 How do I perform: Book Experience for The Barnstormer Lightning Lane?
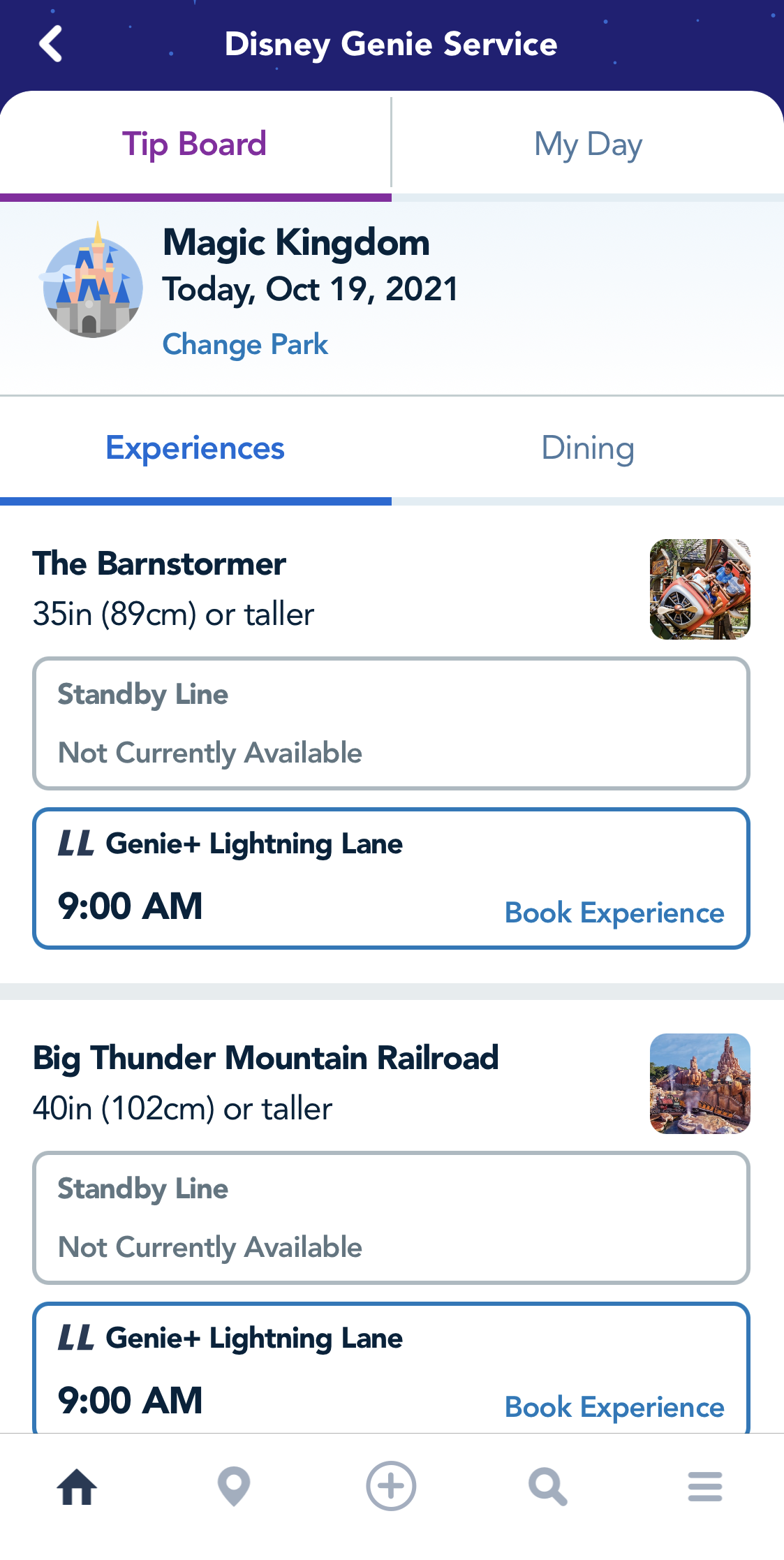click(614, 913)
